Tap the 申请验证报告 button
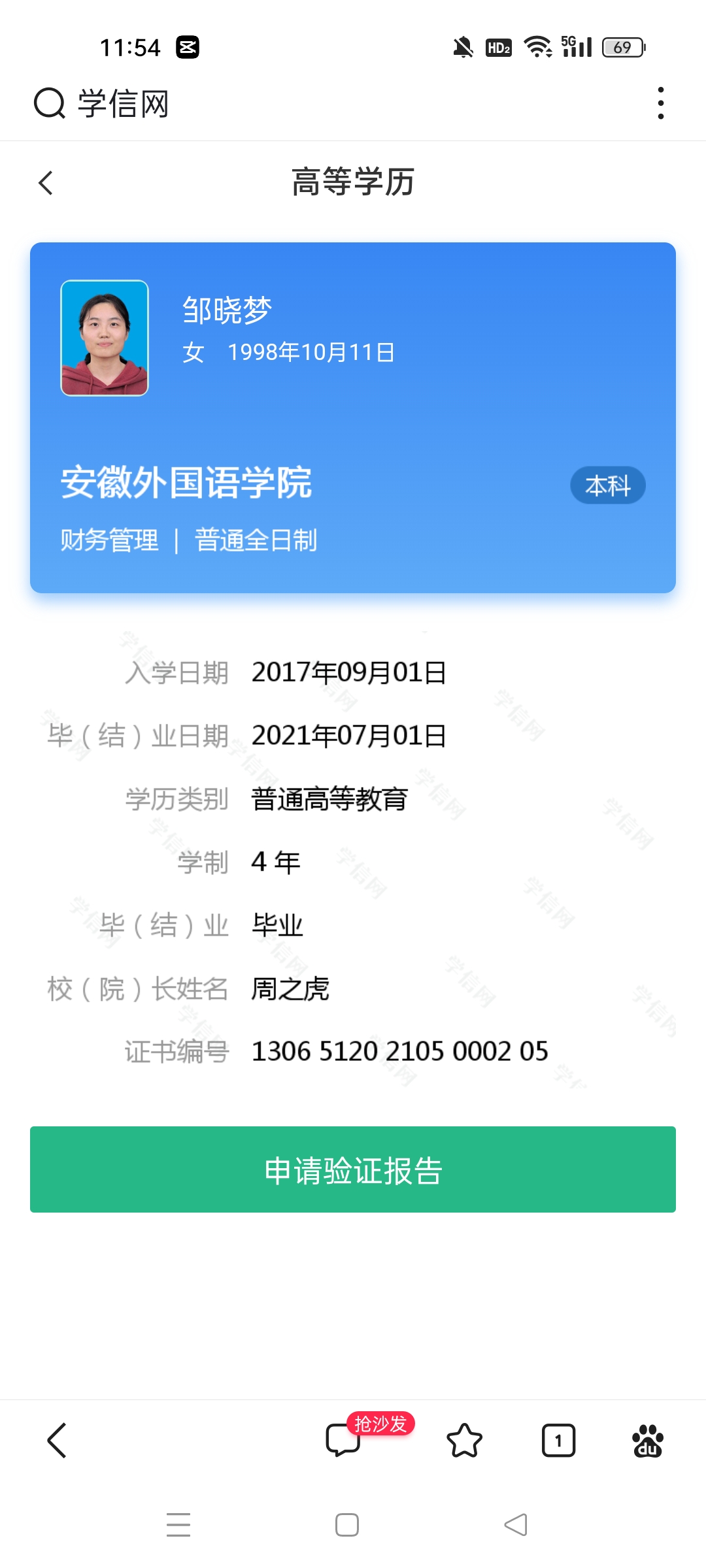Image resolution: width=706 pixels, height=1568 pixels. click(353, 1169)
